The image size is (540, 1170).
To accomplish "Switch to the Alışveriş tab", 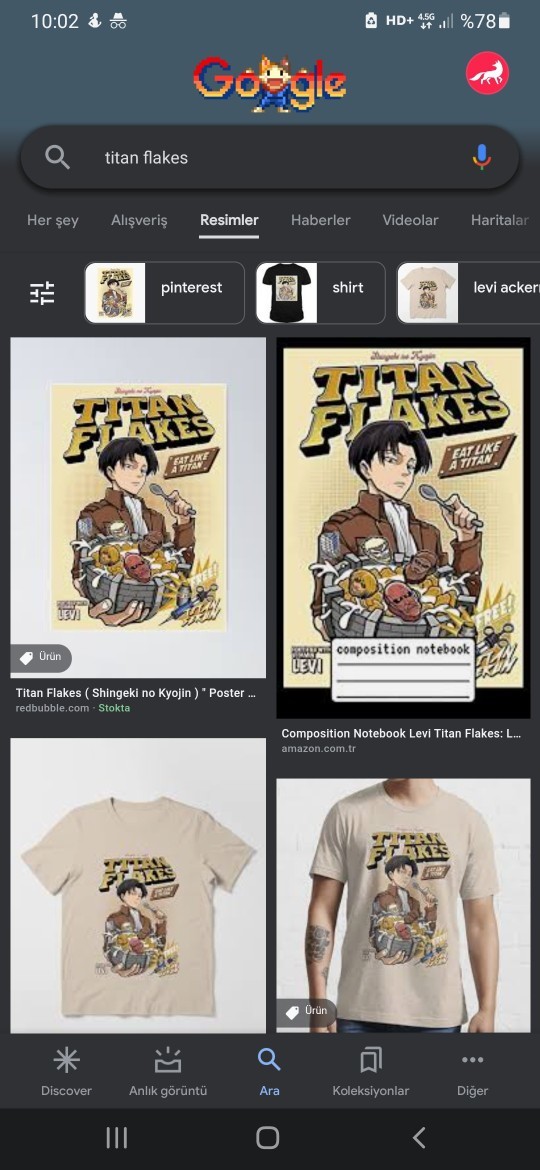I will click(x=139, y=220).
